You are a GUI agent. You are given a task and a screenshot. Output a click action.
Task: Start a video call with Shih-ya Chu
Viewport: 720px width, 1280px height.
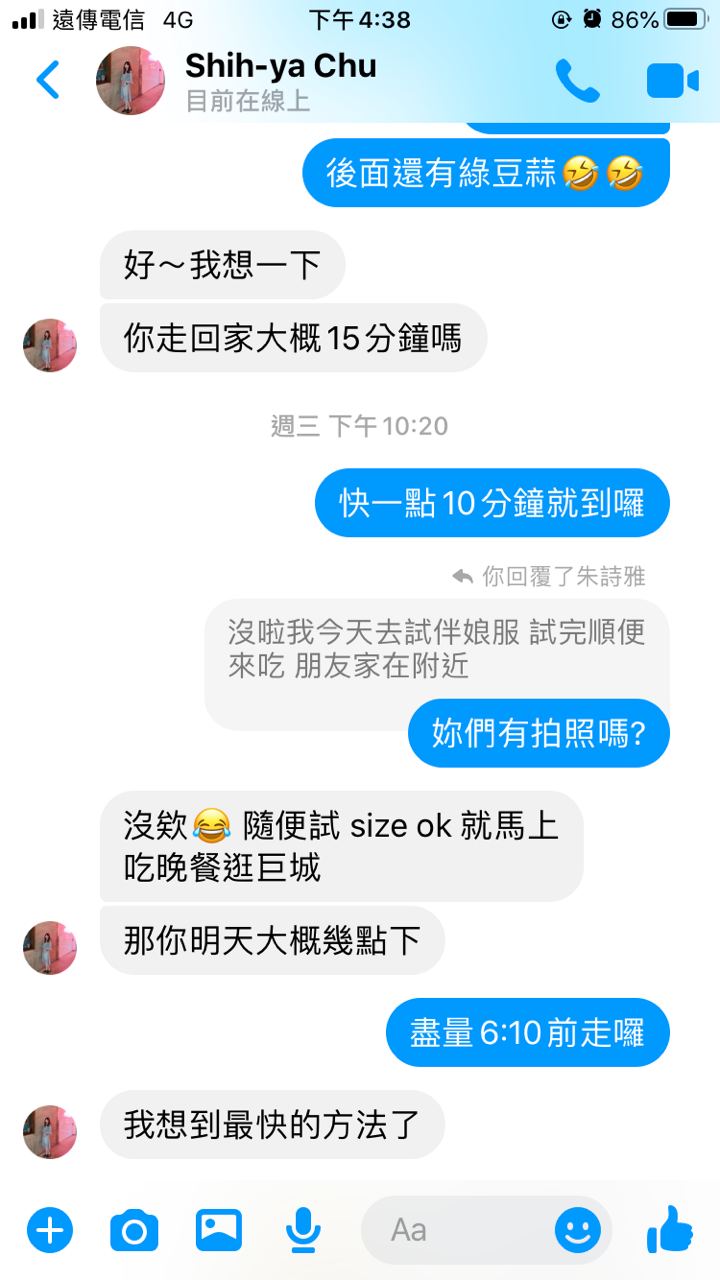click(672, 80)
